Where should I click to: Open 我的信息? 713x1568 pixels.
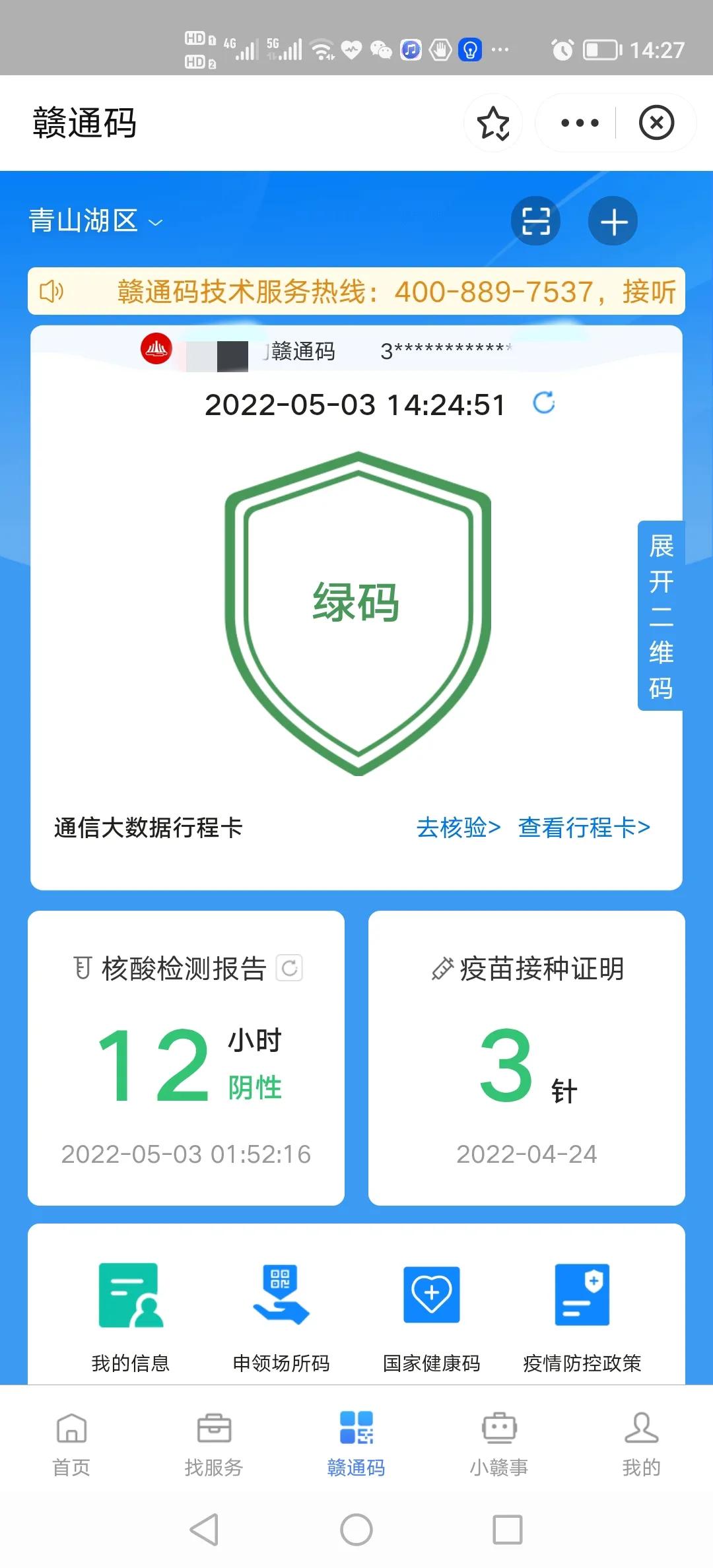131,1317
